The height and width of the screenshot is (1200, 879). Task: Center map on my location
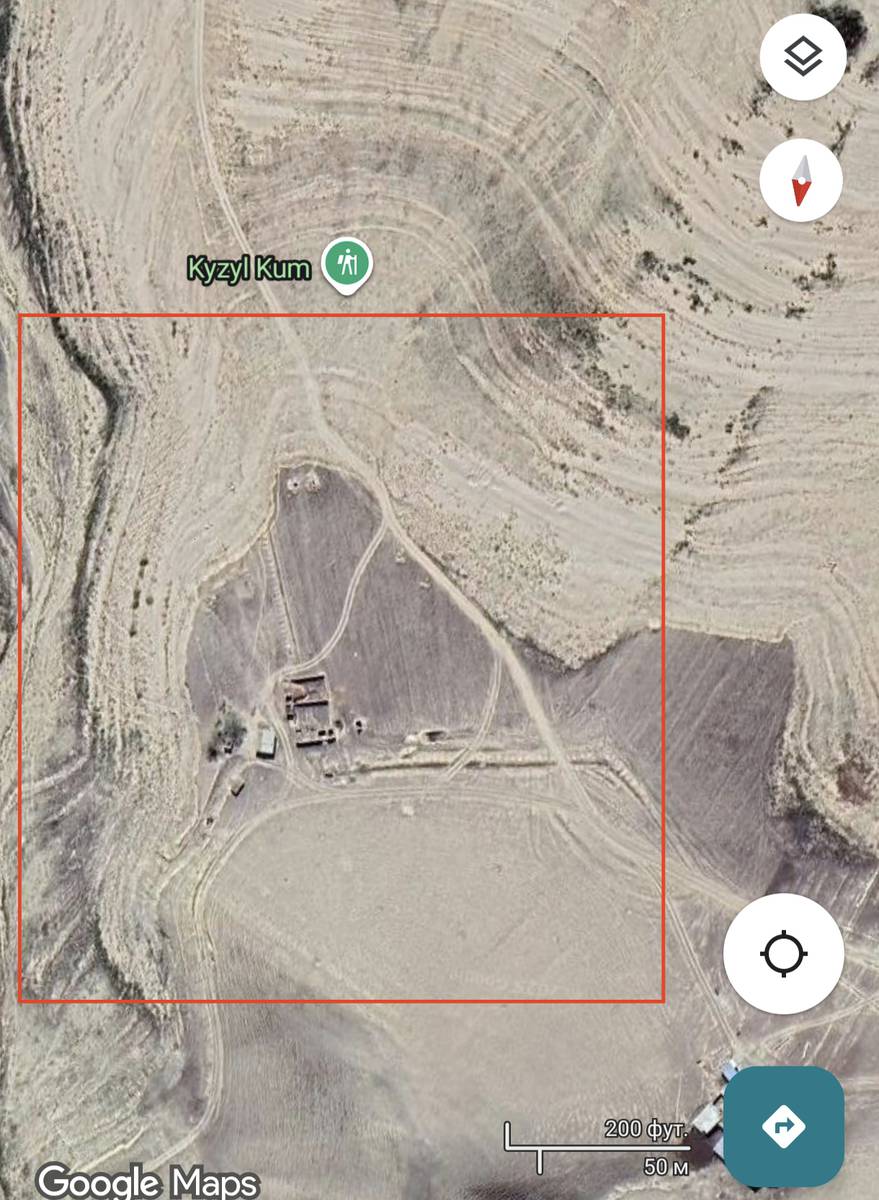click(x=783, y=953)
